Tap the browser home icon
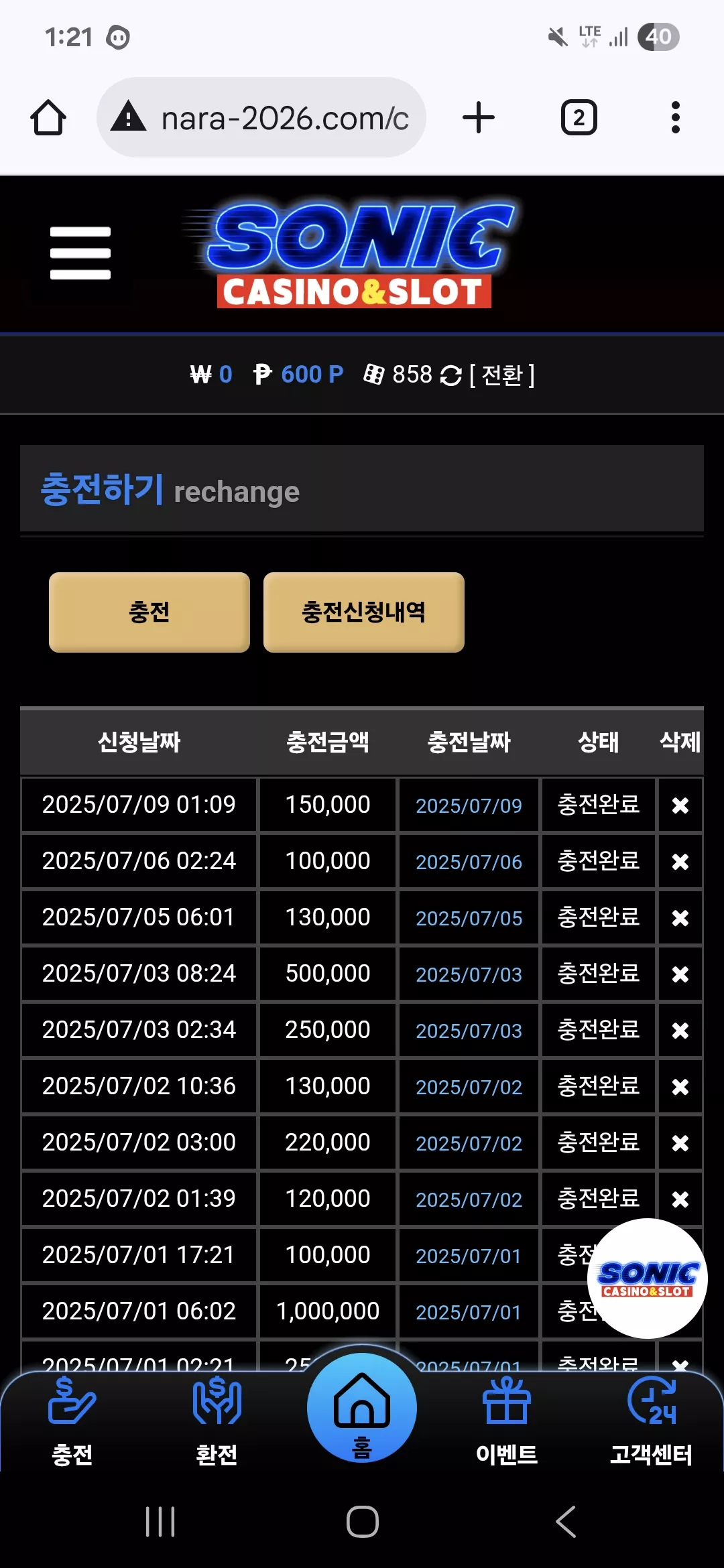 point(48,118)
